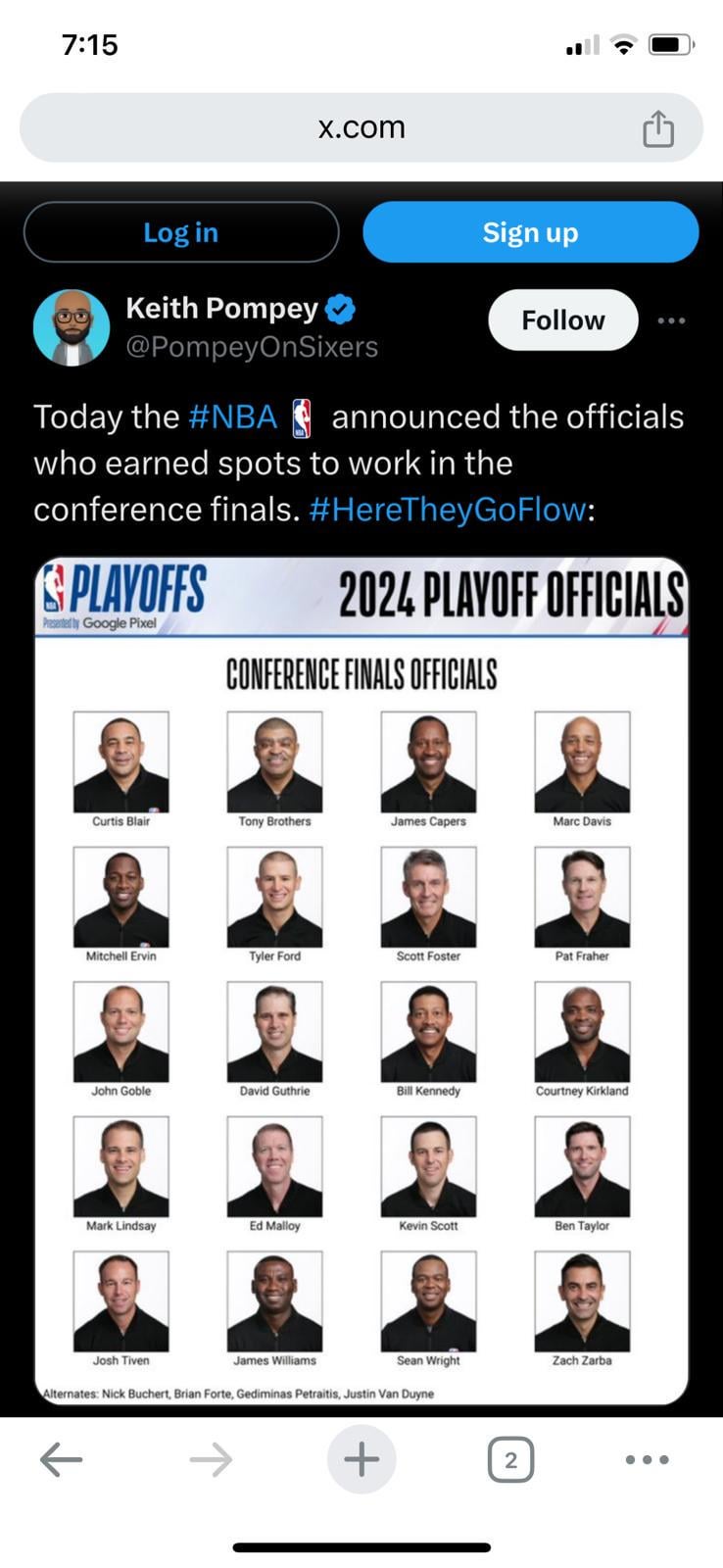Open the #HereTheyGoFlow hashtag
The height and width of the screenshot is (1568, 723).
(448, 510)
